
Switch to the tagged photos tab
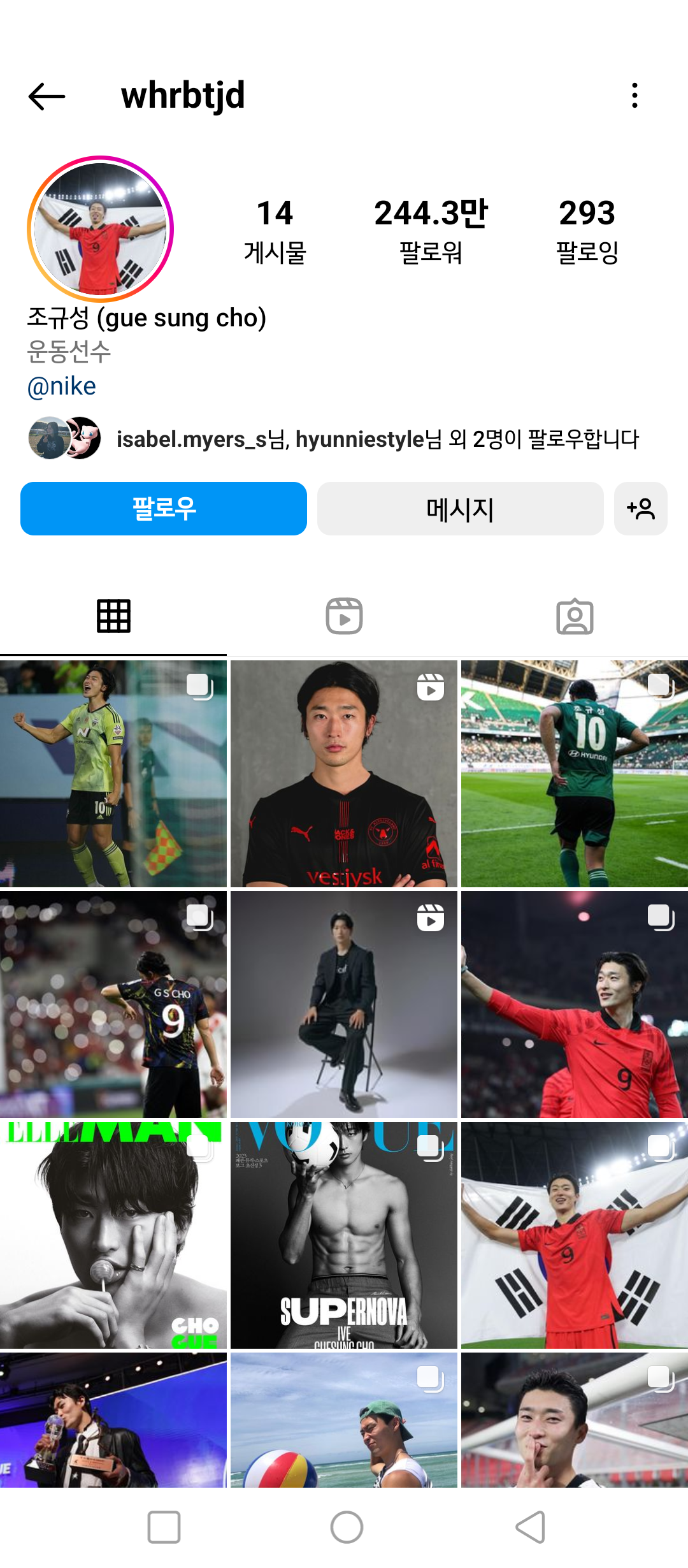pos(575,616)
